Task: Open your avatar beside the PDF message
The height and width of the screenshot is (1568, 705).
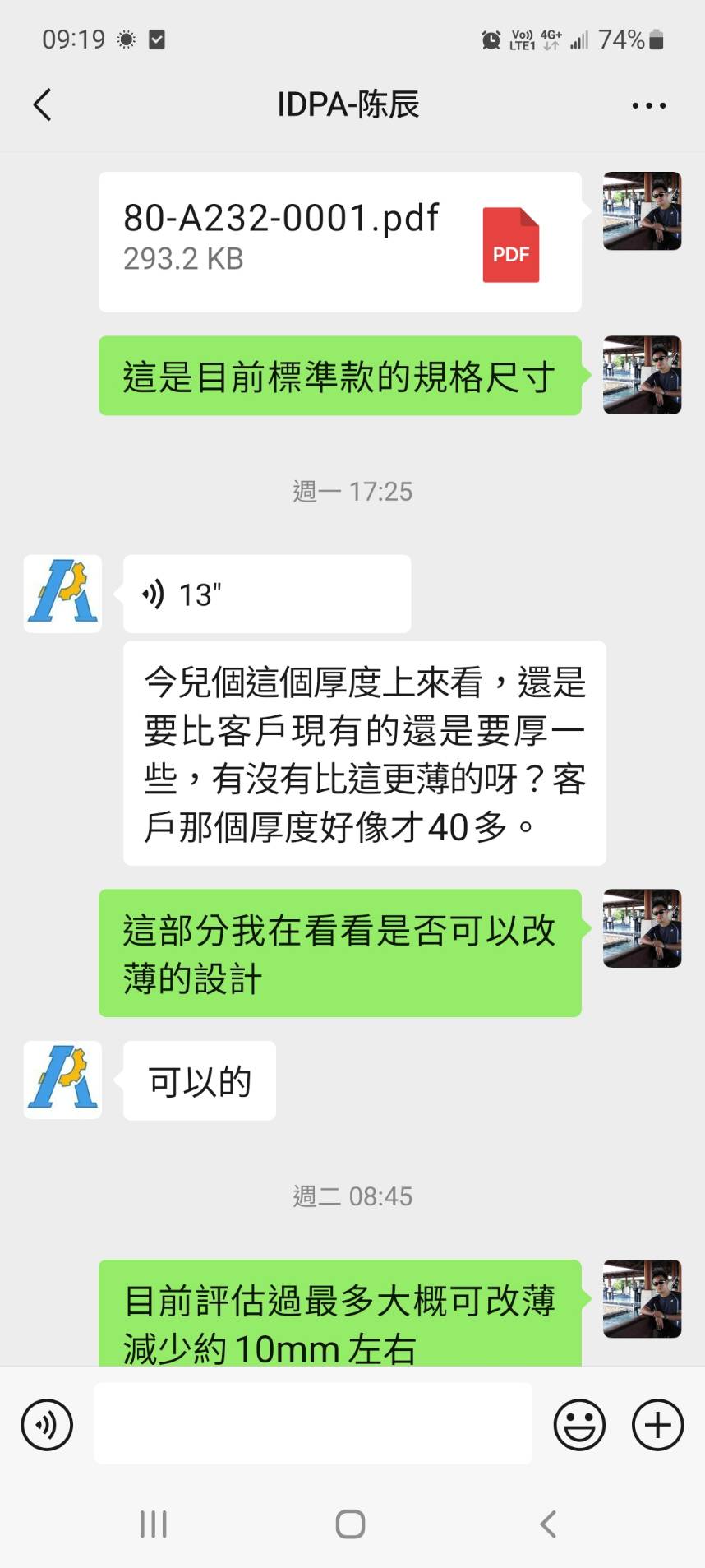Action: click(642, 211)
